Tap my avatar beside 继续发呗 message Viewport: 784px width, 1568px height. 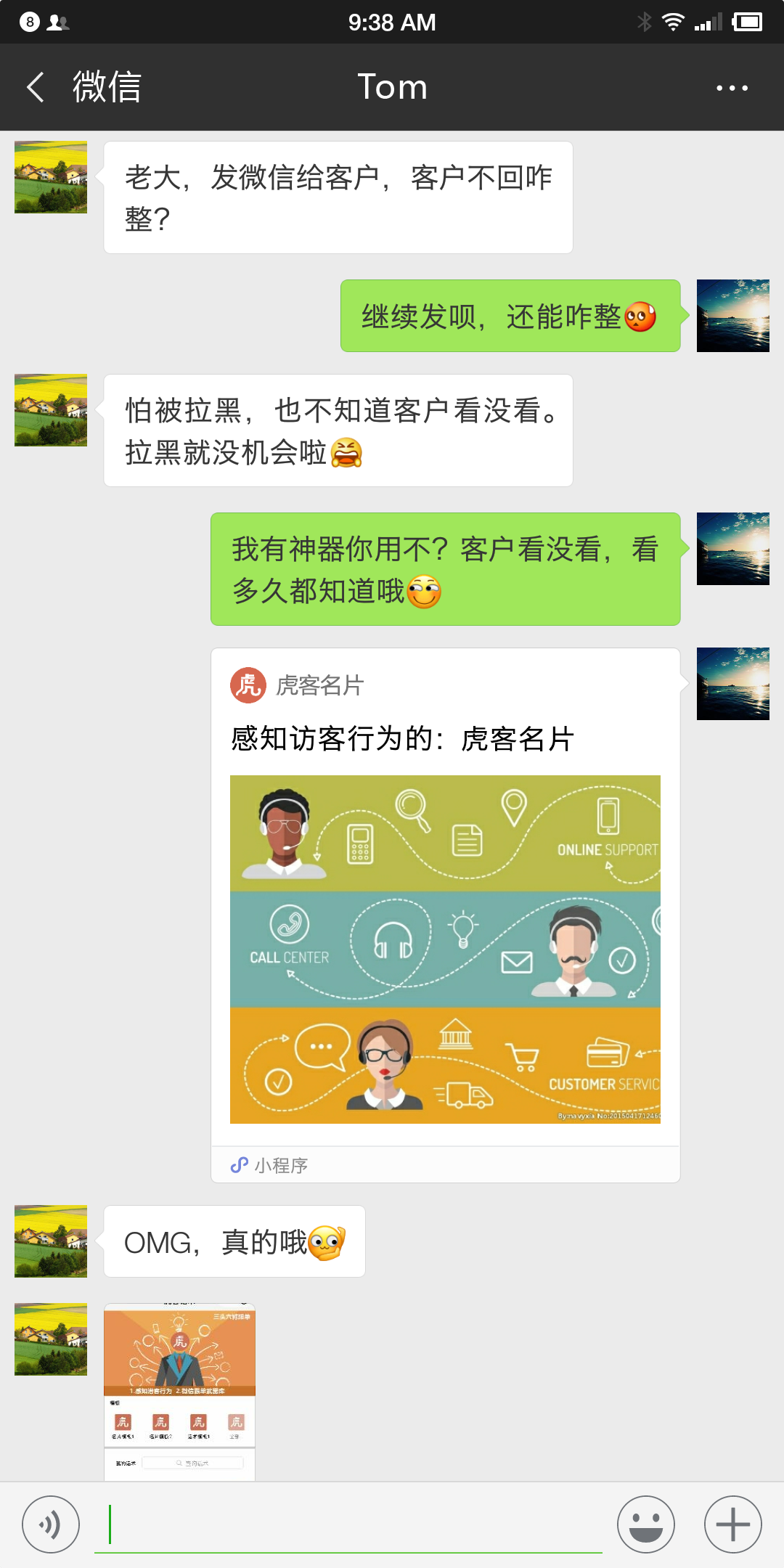pos(732,316)
